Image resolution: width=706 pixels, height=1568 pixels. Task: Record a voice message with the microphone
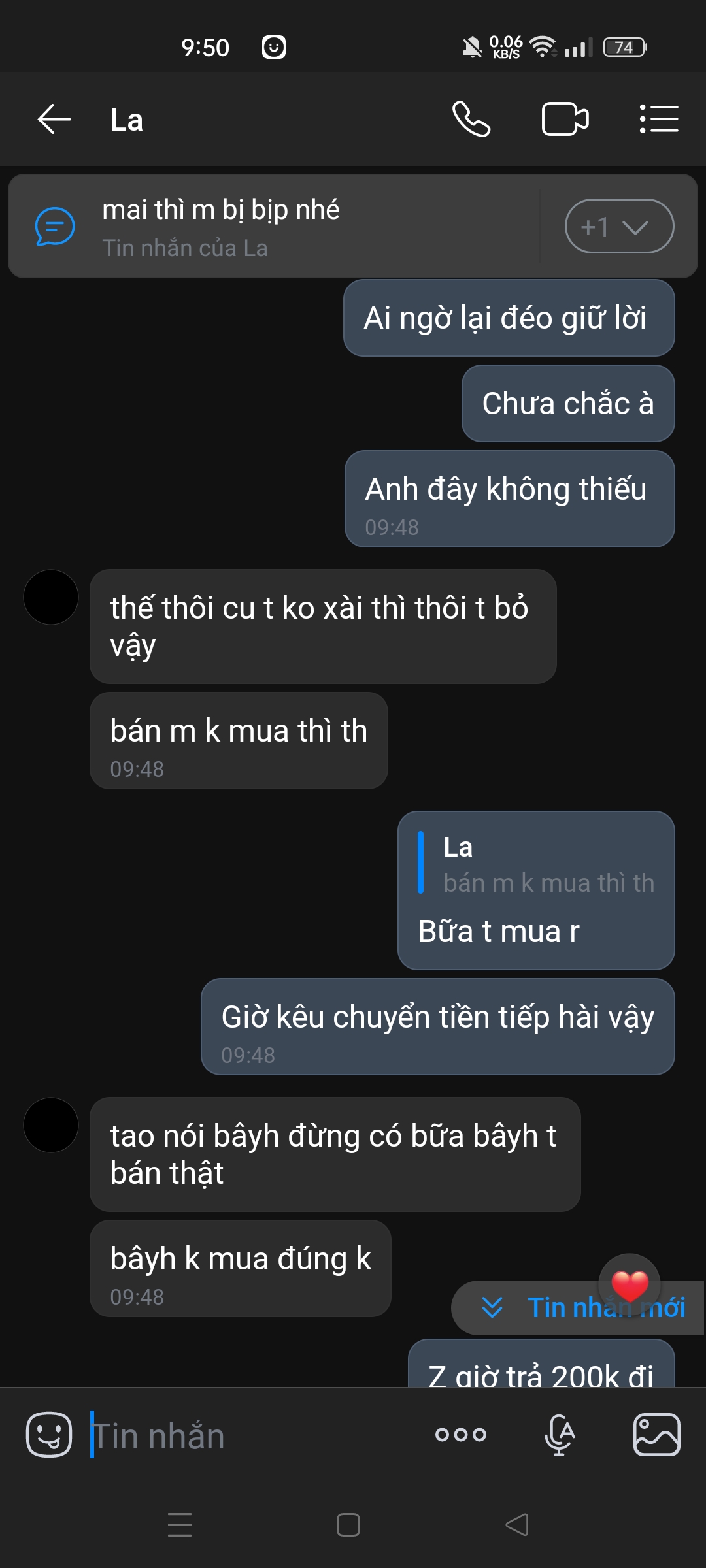[x=560, y=1435]
